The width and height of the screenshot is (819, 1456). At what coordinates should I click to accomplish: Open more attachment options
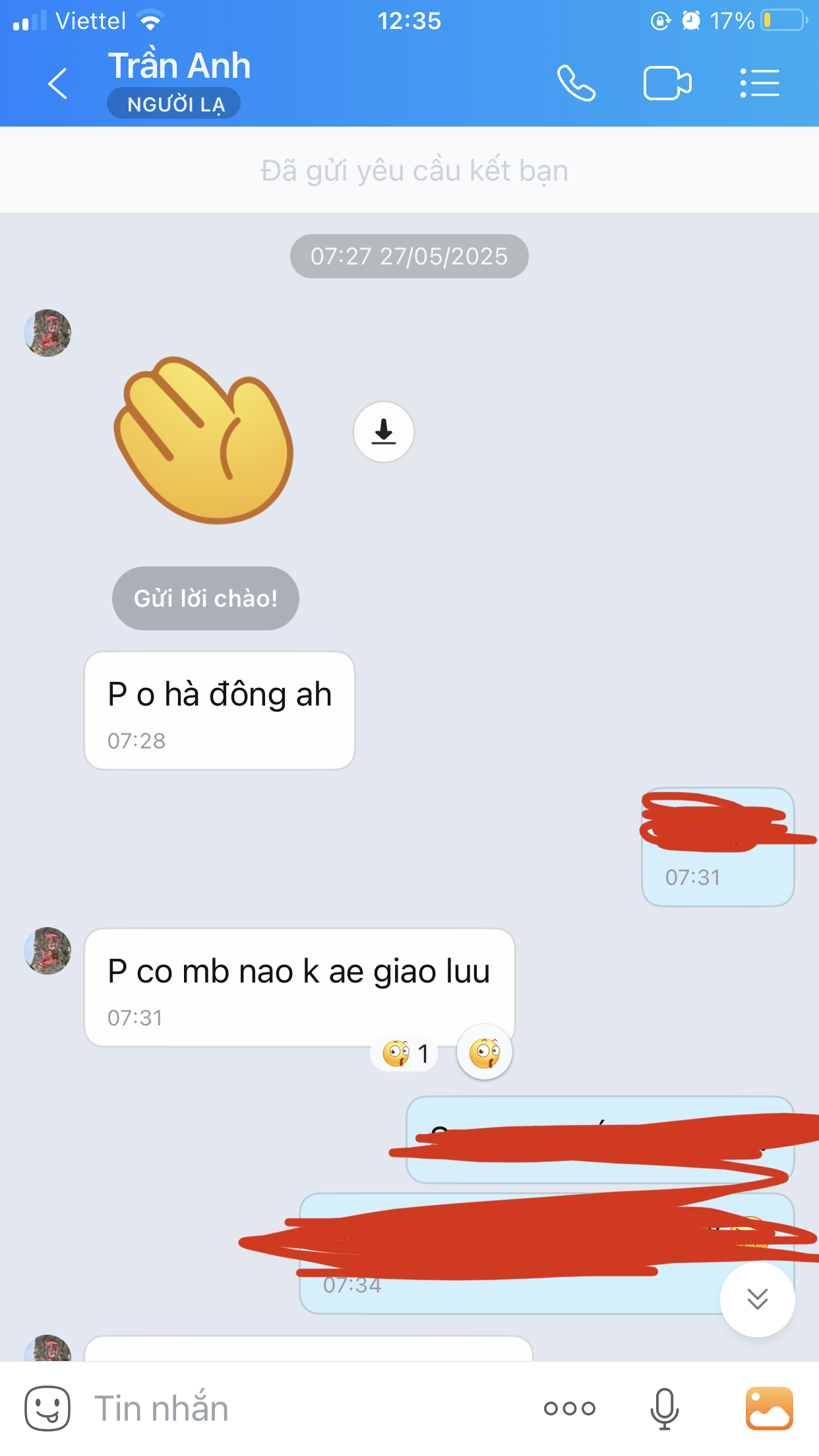coord(570,1408)
